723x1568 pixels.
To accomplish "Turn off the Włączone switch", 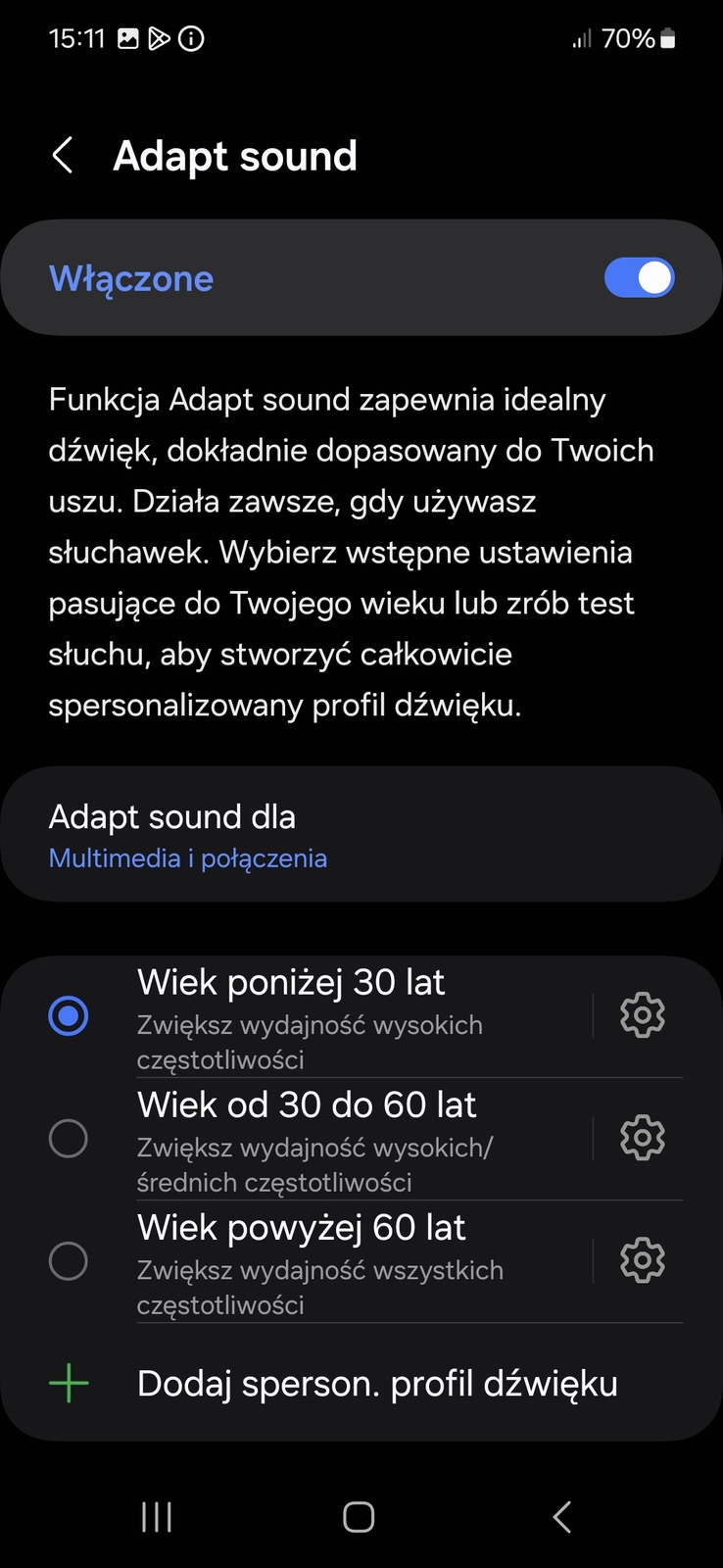I will [x=639, y=278].
